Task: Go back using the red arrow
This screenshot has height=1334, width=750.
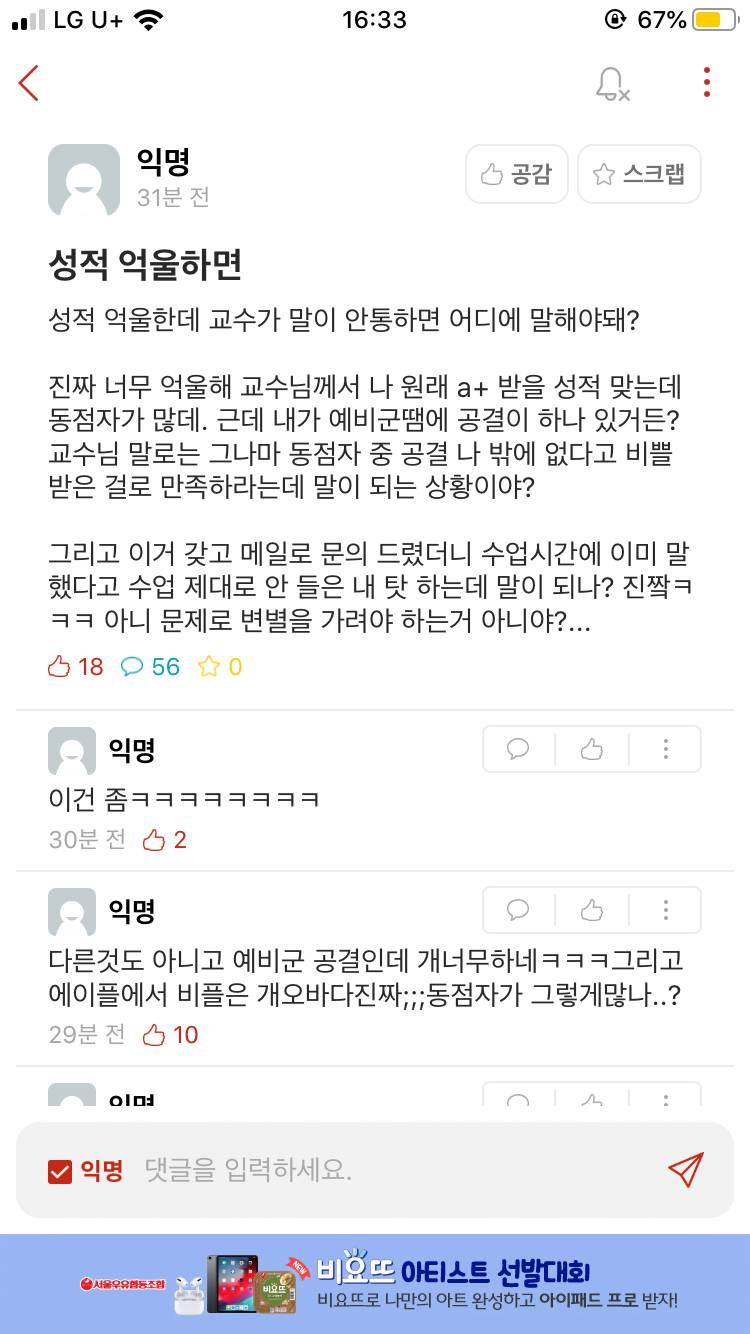Action: [x=29, y=83]
